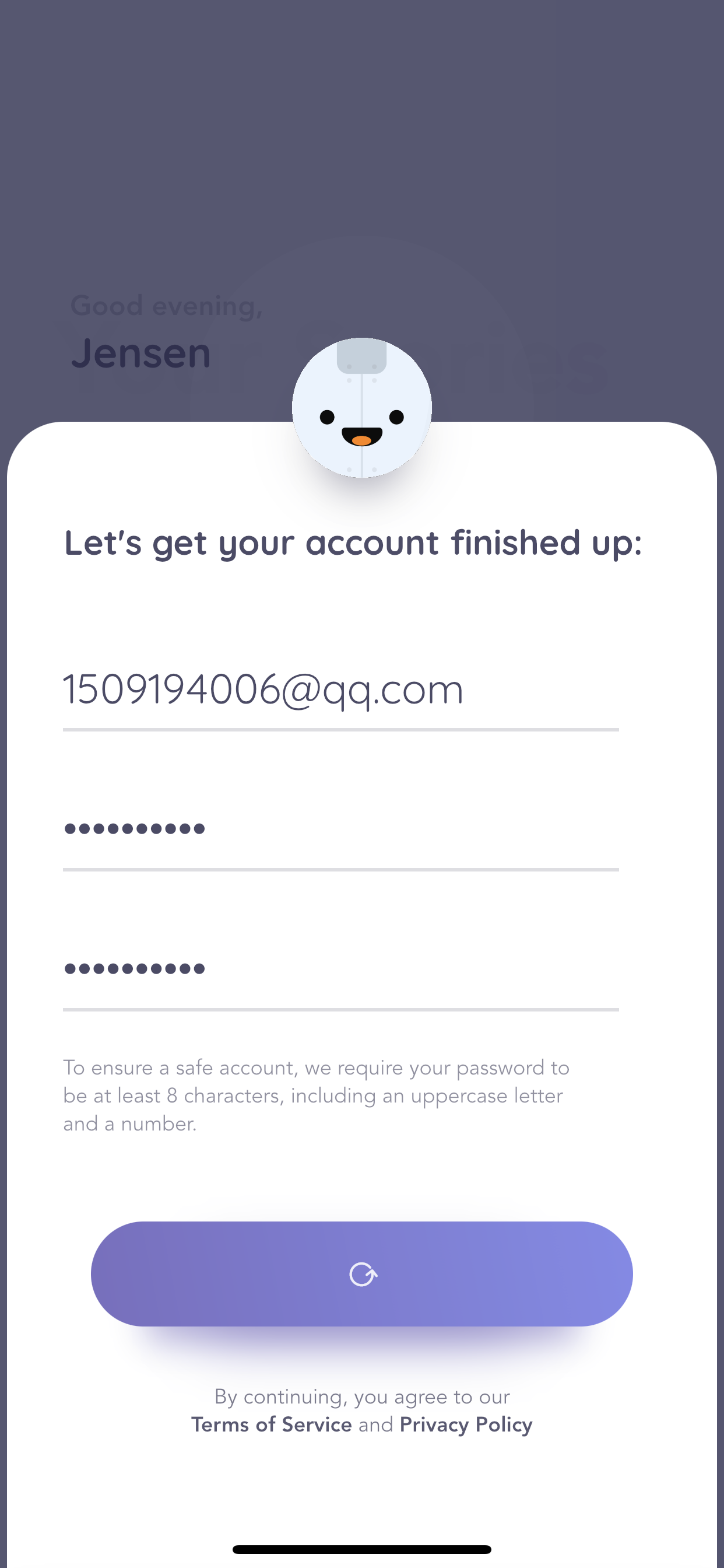Open the Privacy Policy link

[466, 1425]
